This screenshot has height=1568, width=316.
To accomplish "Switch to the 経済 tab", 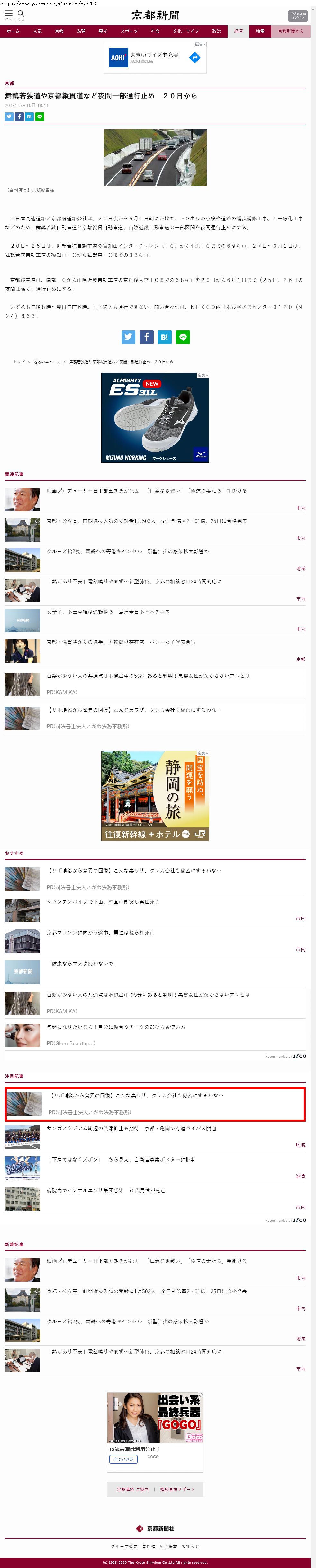I will pyautogui.click(x=239, y=31).
